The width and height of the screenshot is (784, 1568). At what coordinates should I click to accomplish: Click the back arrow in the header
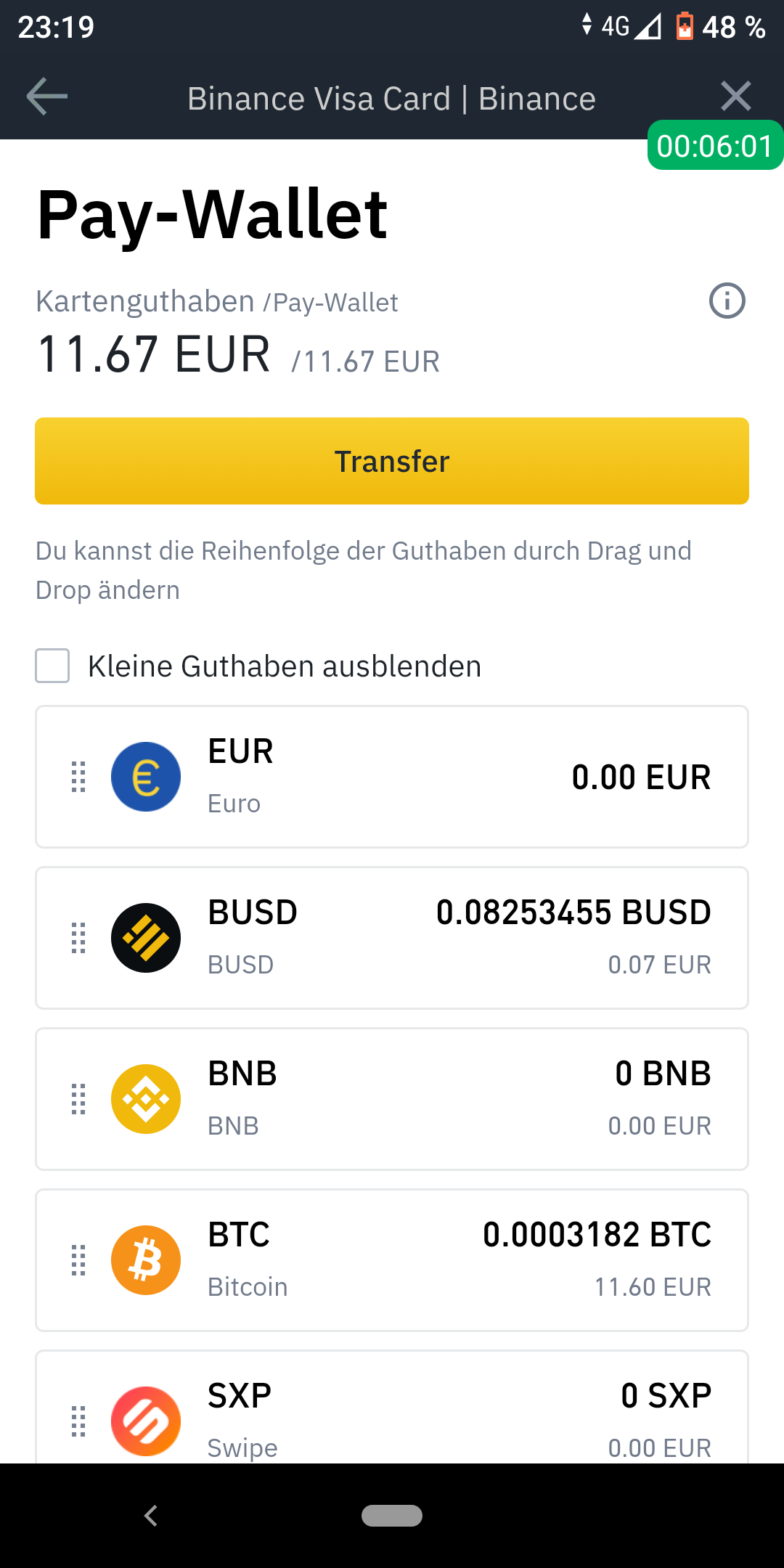coord(45,96)
